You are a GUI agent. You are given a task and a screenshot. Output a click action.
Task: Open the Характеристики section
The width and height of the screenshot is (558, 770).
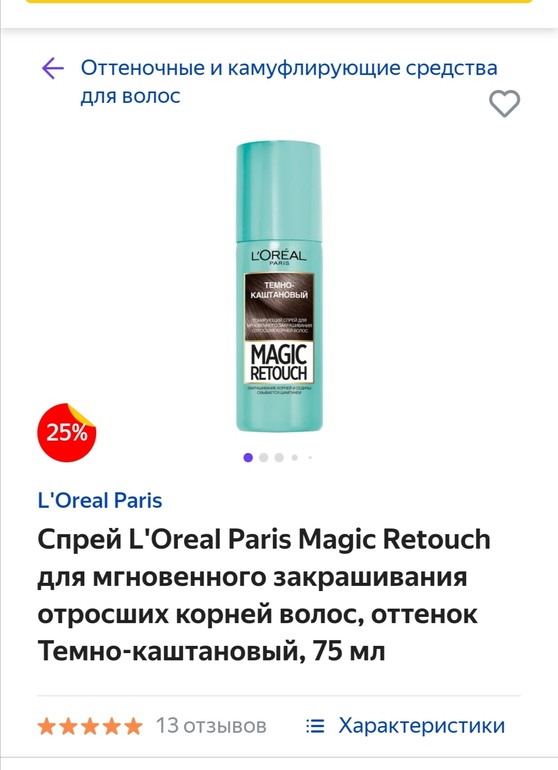pyautogui.click(x=406, y=725)
